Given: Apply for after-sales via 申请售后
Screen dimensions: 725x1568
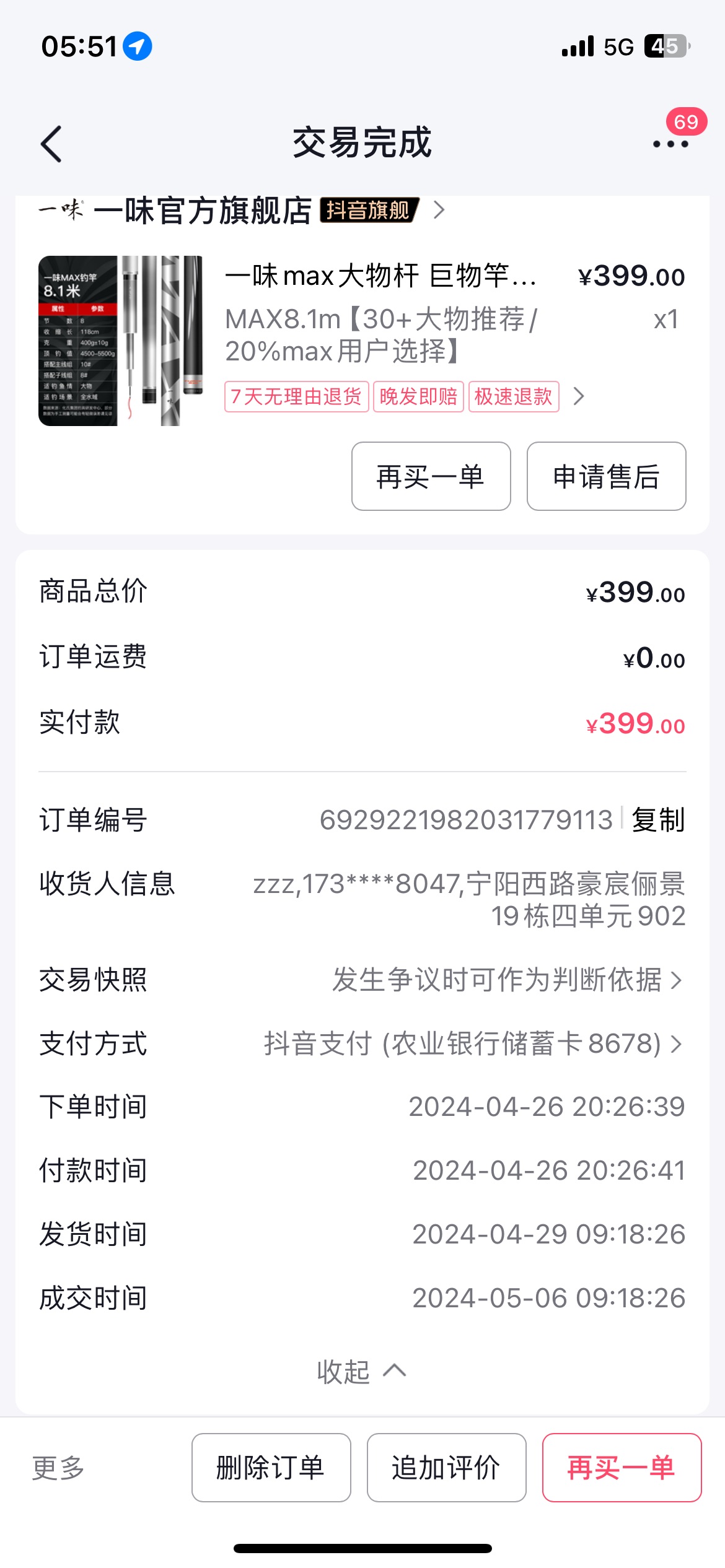Looking at the screenshot, I should click(x=606, y=476).
